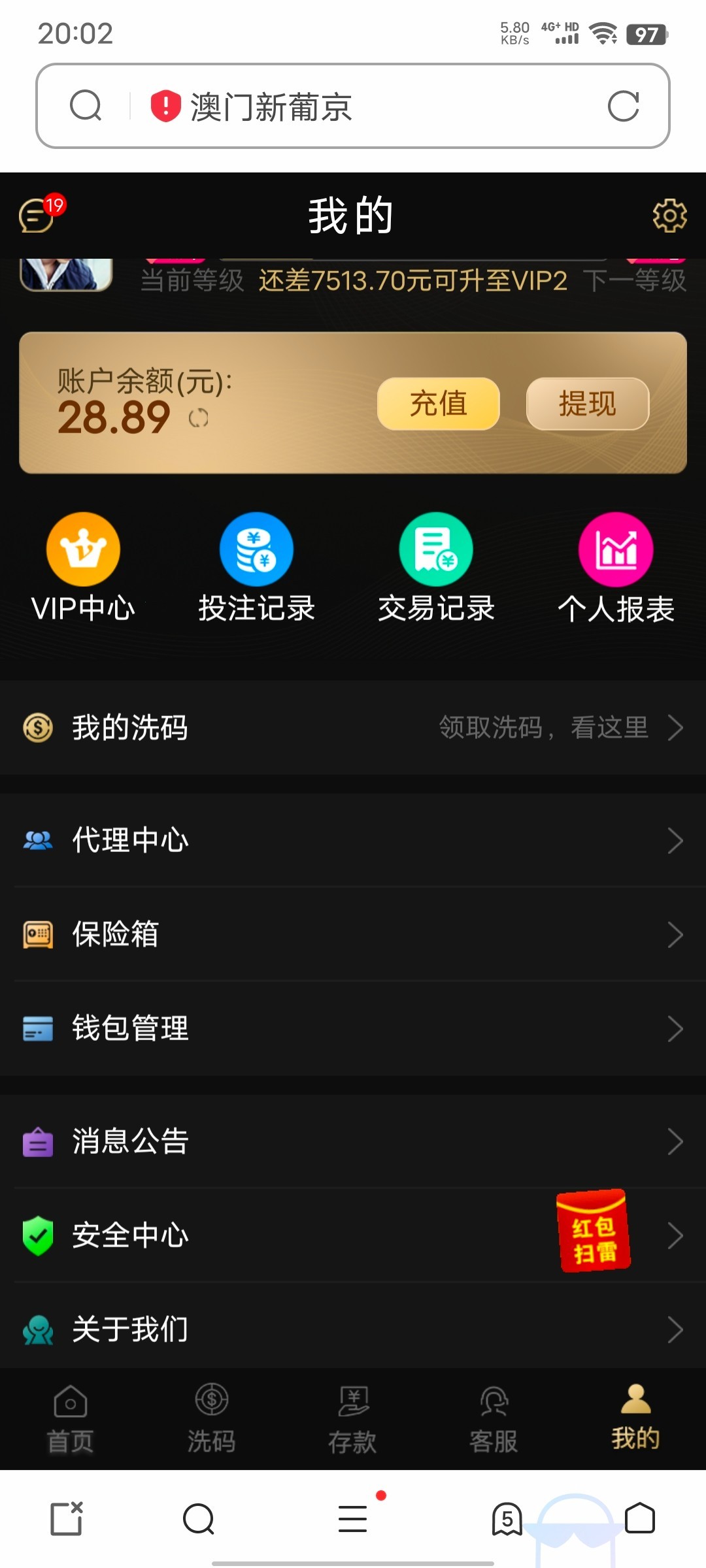This screenshot has width=706, height=1568.
Task: Reload the page in browser address bar
Action: pyautogui.click(x=623, y=106)
